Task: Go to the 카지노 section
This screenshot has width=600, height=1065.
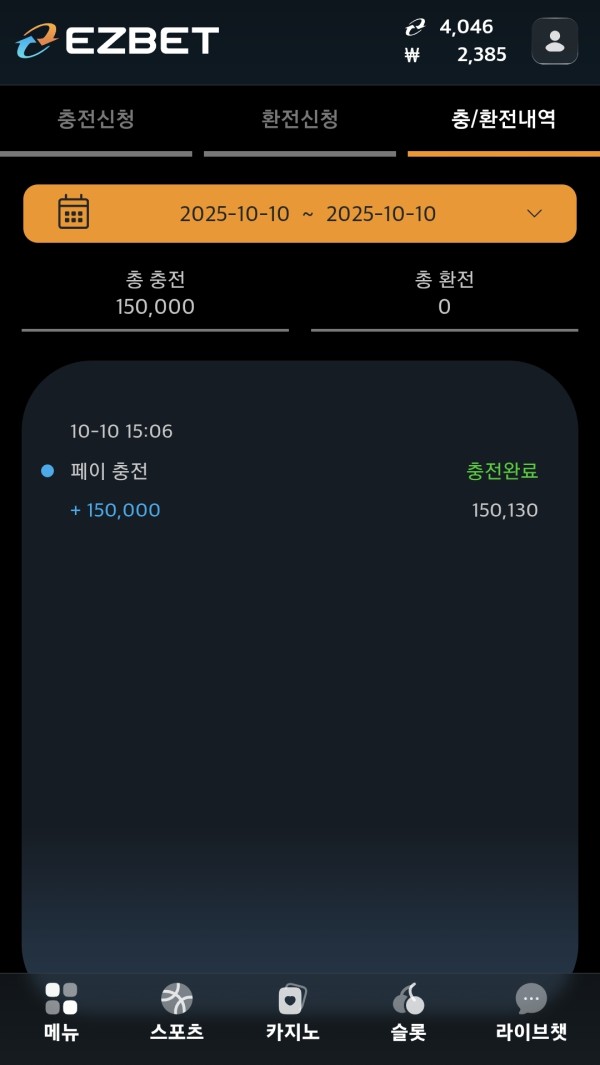Action: pos(292,1012)
